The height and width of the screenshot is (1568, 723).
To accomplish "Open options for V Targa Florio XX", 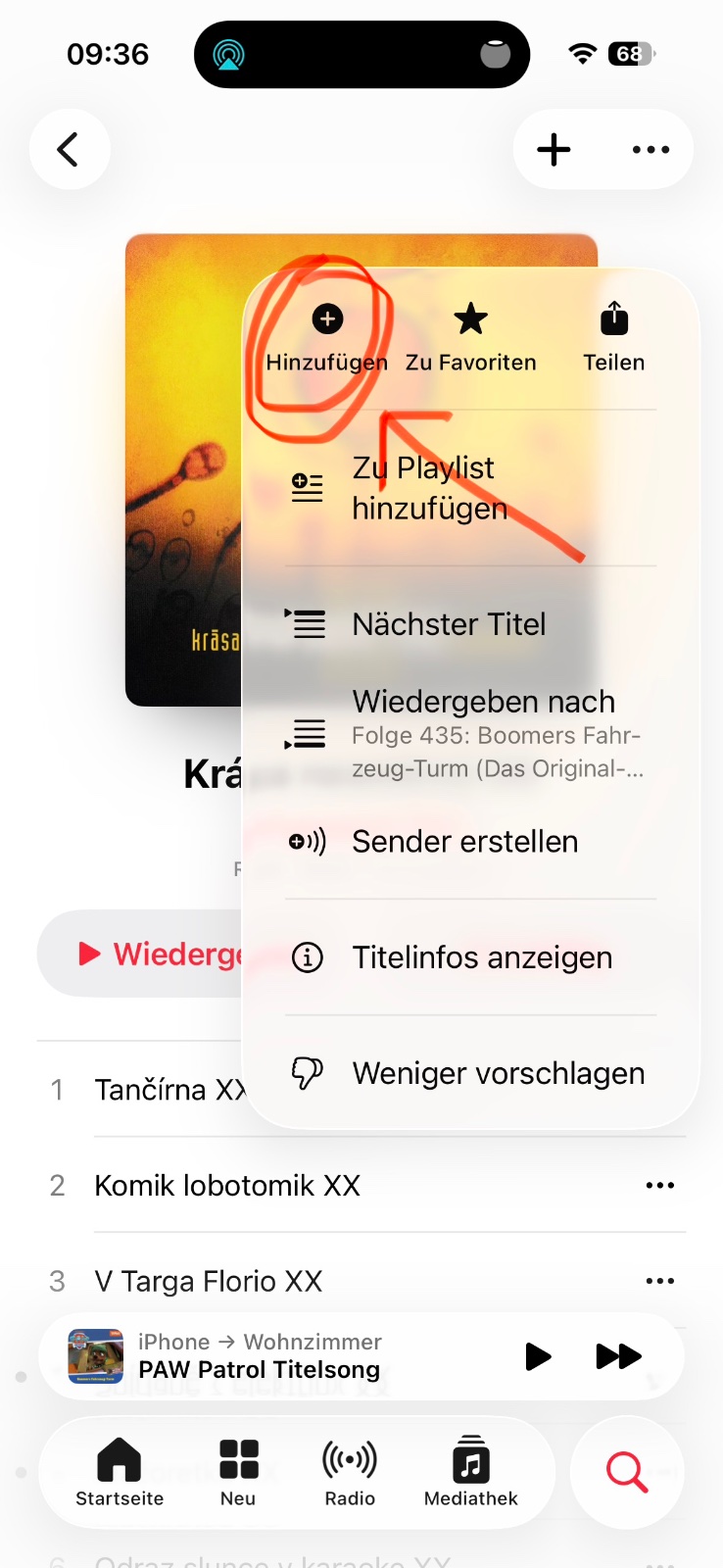I will (x=659, y=1281).
